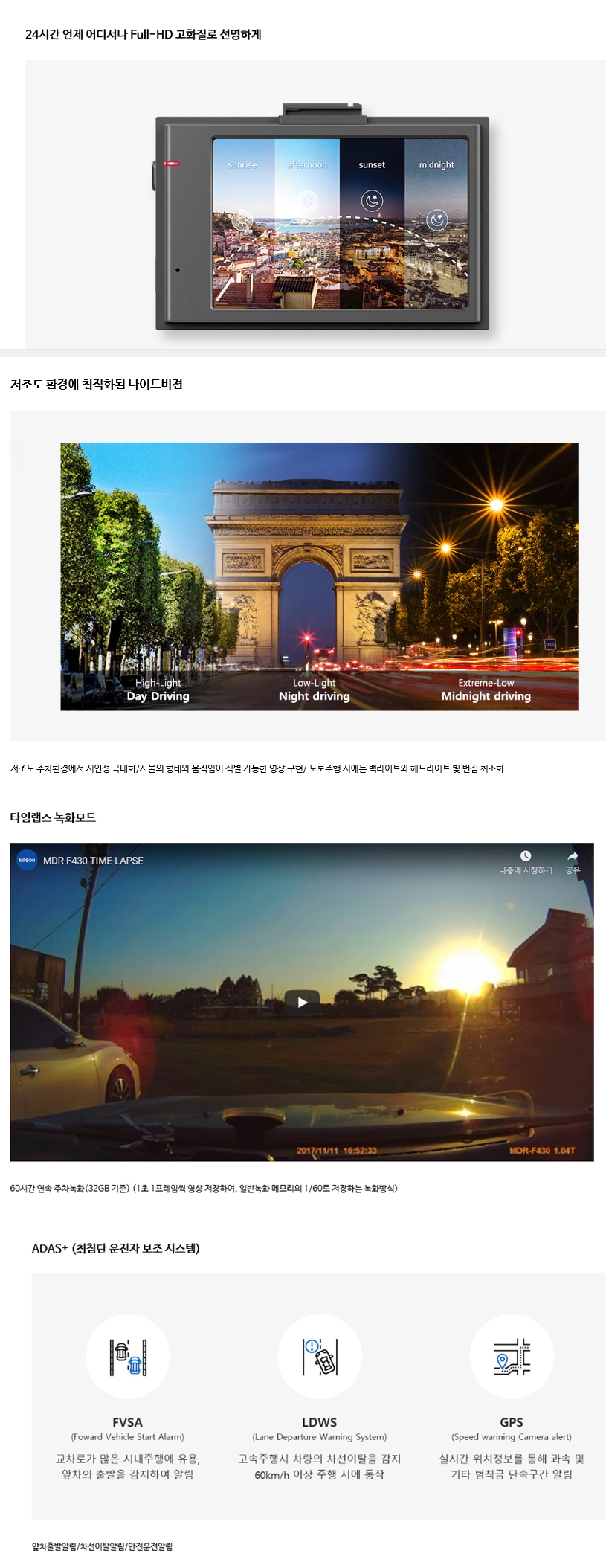Open the MDR-F430 TIME-LAPSE video title
Image resolution: width=606 pixels, height=1568 pixels.
click(93, 861)
